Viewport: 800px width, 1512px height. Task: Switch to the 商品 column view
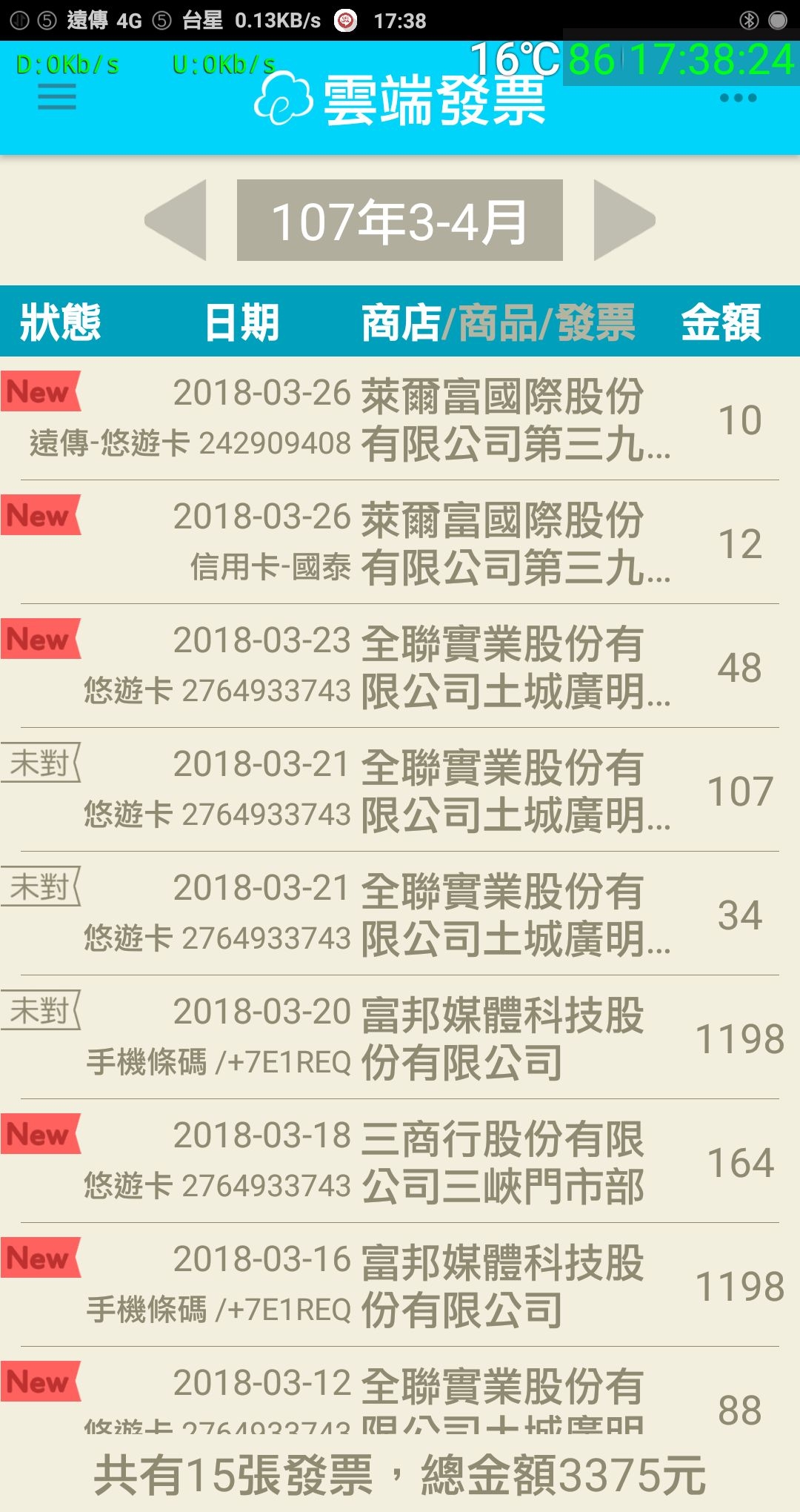[498, 322]
